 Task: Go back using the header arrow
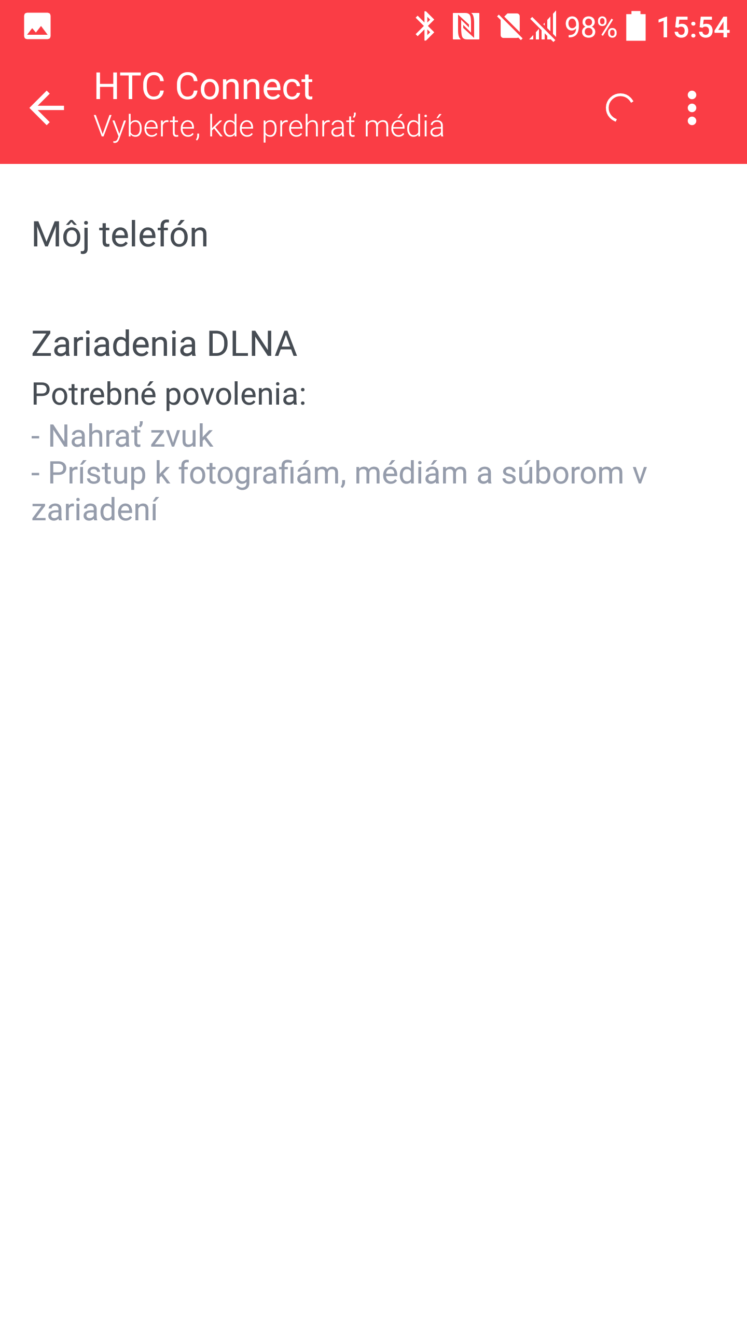(46, 108)
